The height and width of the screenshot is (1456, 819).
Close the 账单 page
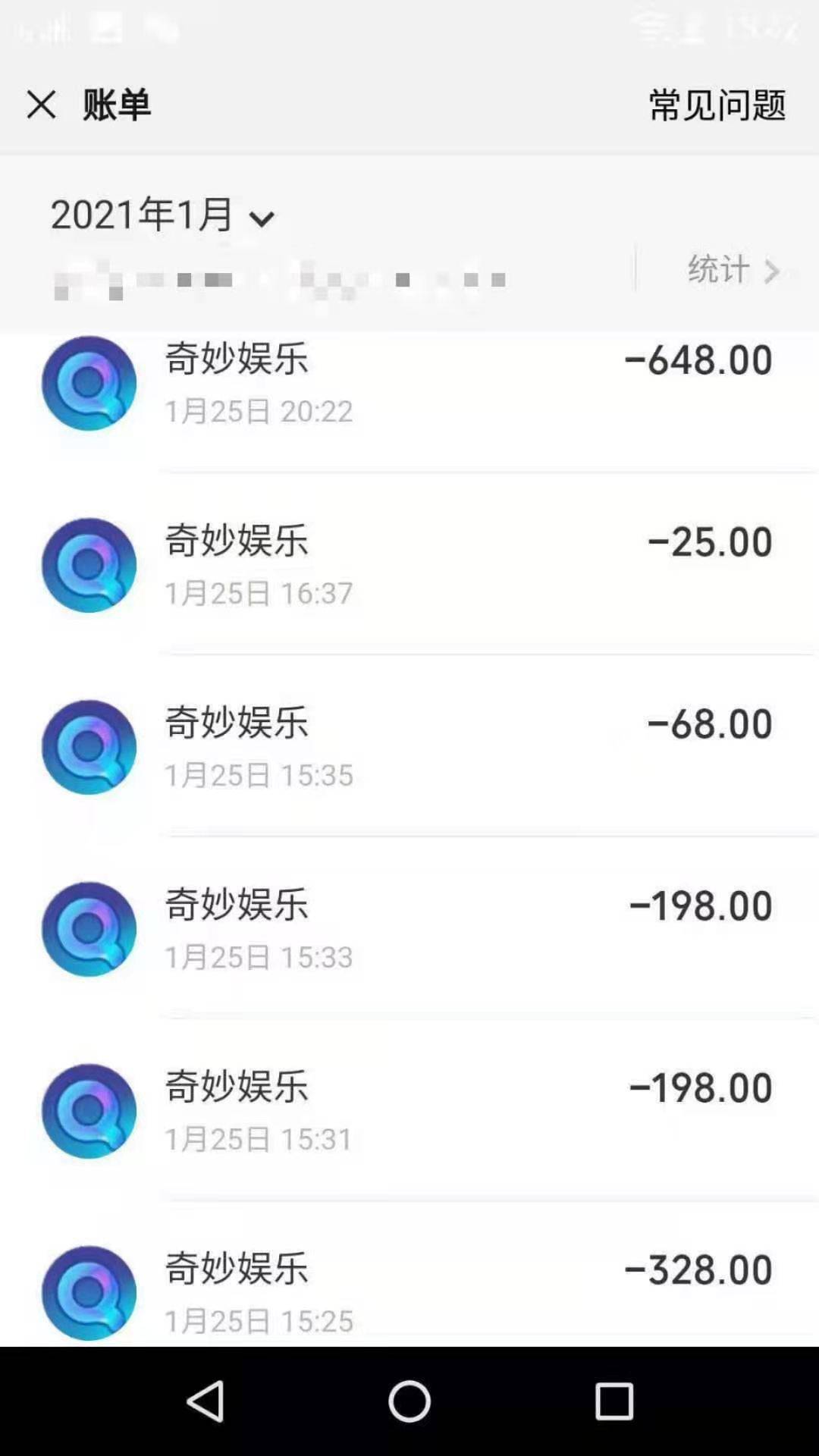click(41, 105)
